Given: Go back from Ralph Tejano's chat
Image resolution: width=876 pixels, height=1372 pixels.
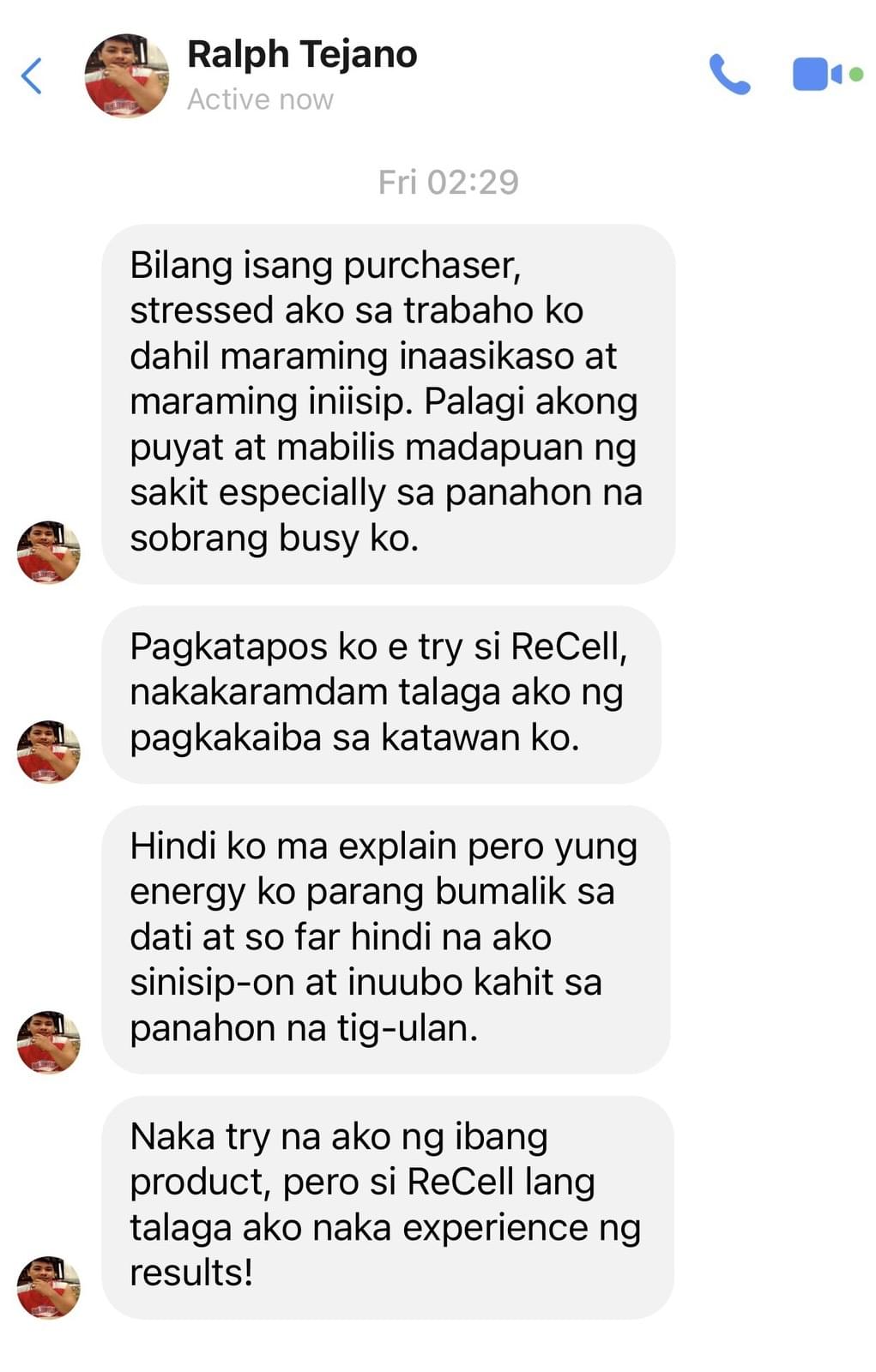Looking at the screenshot, I should pyautogui.click(x=32, y=75).
